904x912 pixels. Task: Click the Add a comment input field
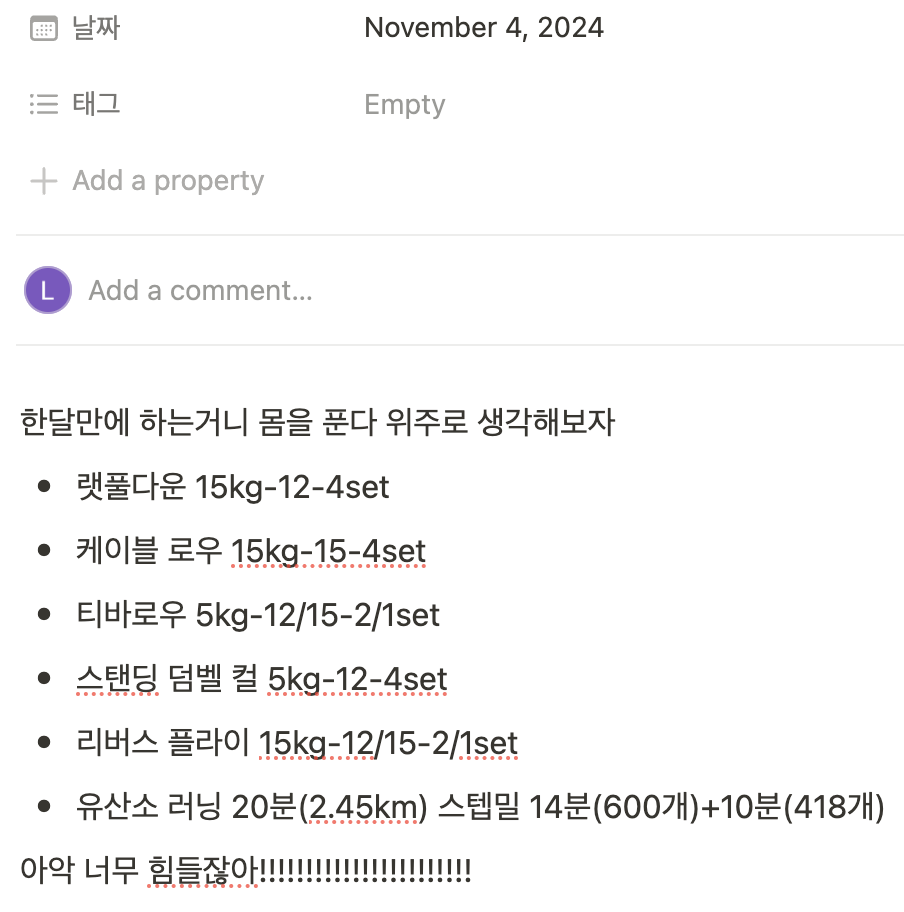[200, 290]
